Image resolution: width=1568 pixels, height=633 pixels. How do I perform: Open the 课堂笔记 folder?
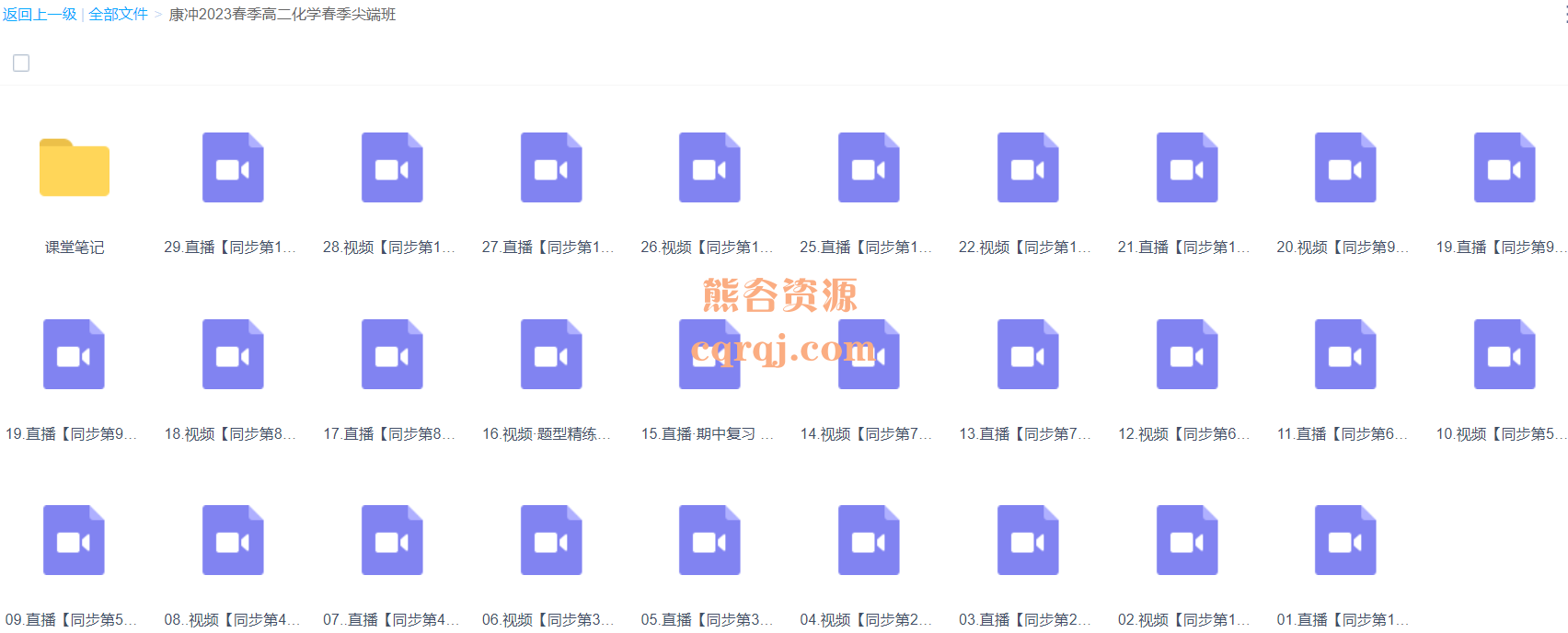click(x=74, y=168)
